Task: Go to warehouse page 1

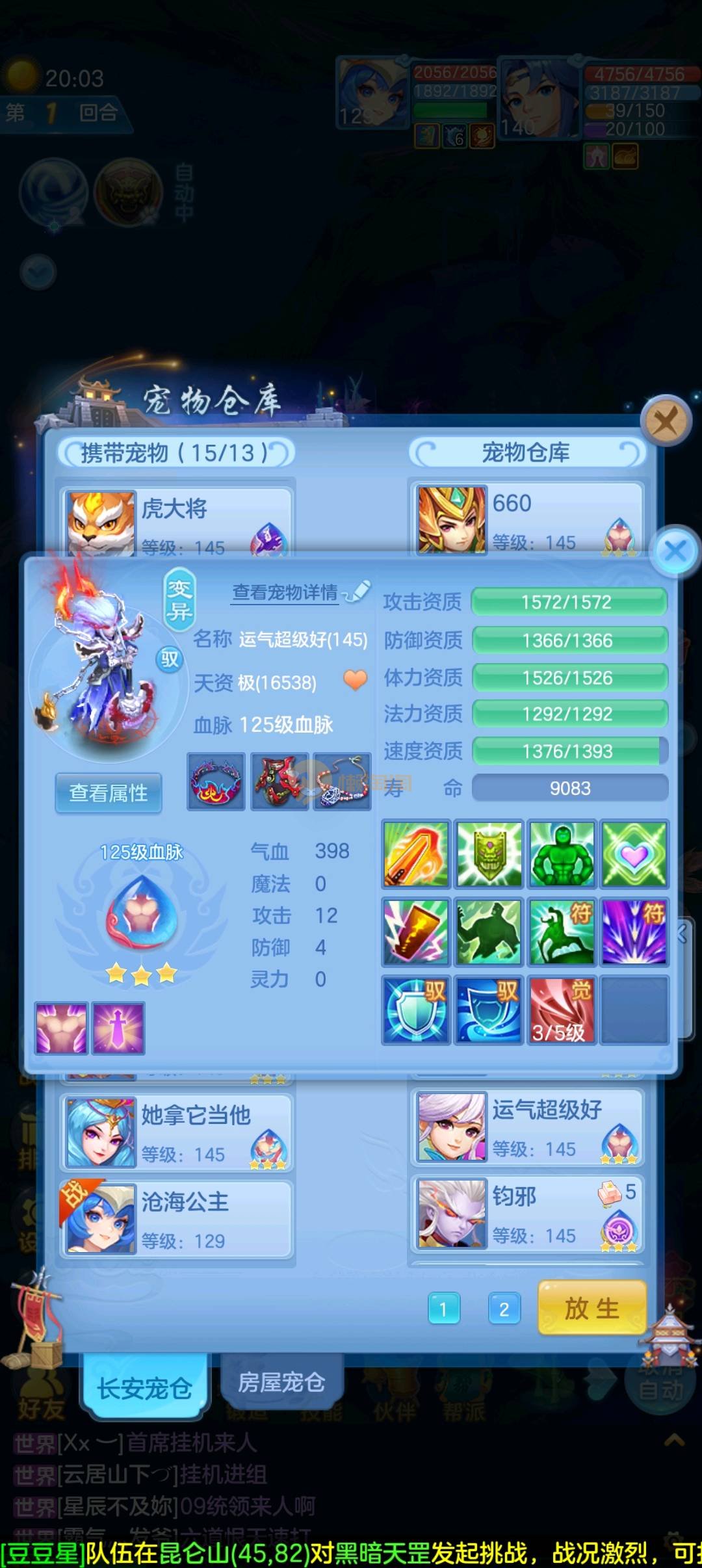Action: [x=444, y=1309]
